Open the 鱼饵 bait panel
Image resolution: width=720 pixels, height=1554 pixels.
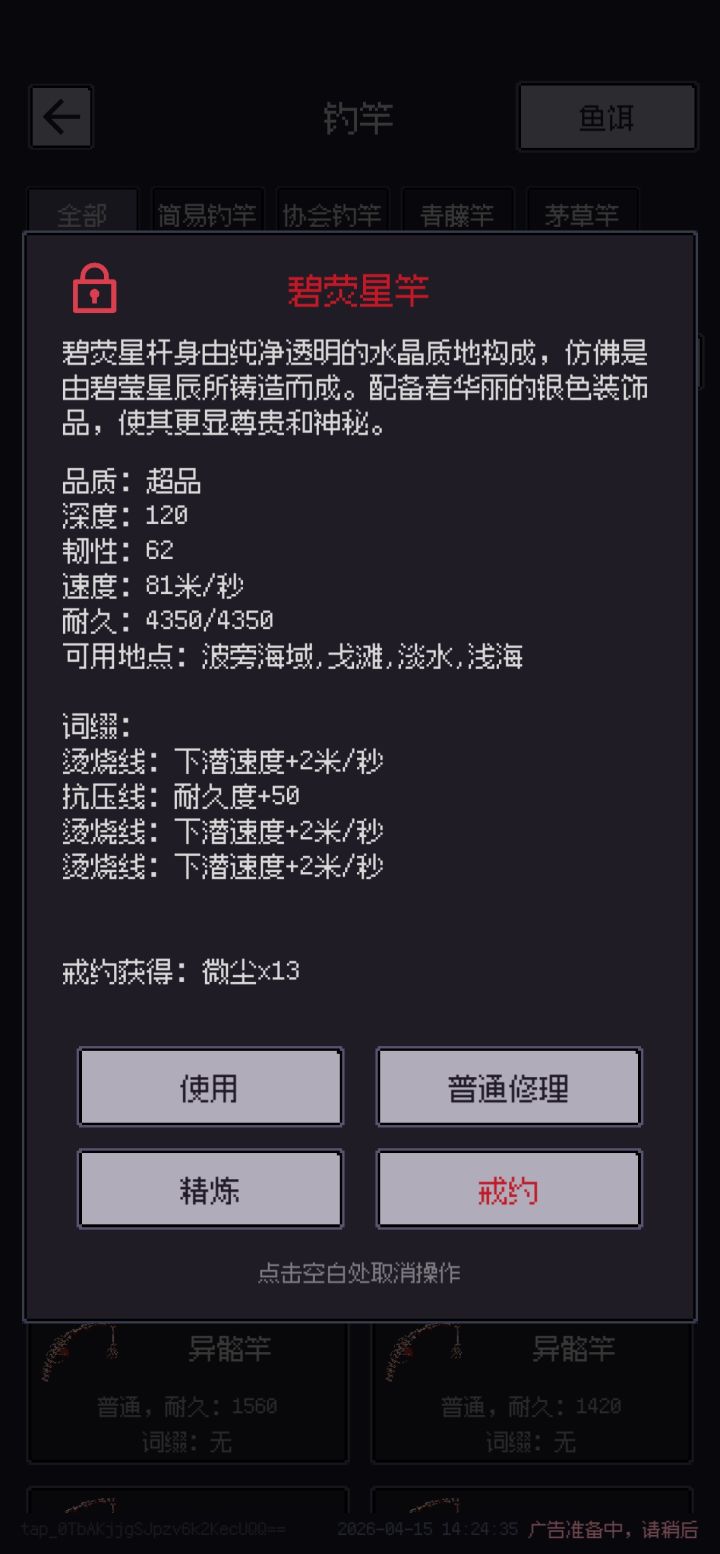point(606,117)
